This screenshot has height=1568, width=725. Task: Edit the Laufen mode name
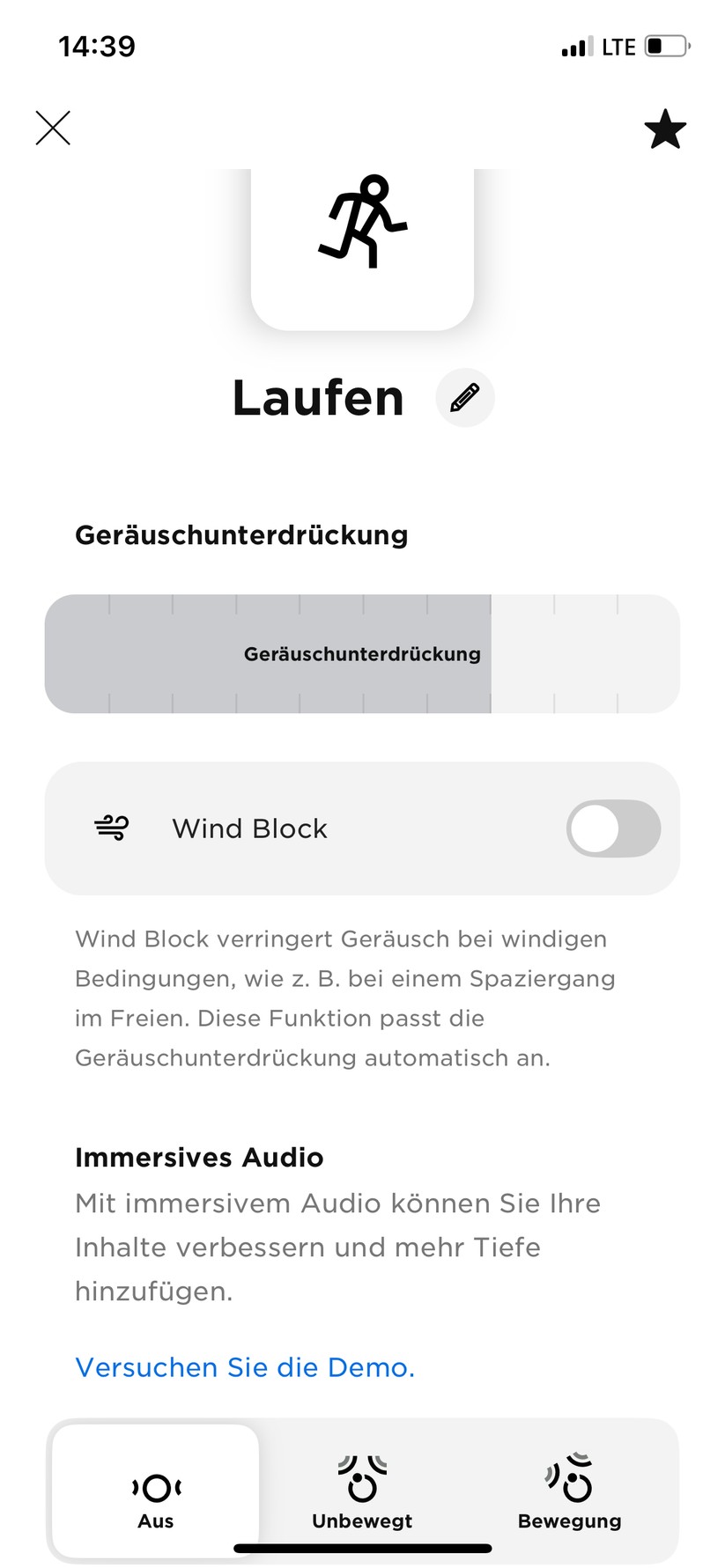click(x=465, y=398)
